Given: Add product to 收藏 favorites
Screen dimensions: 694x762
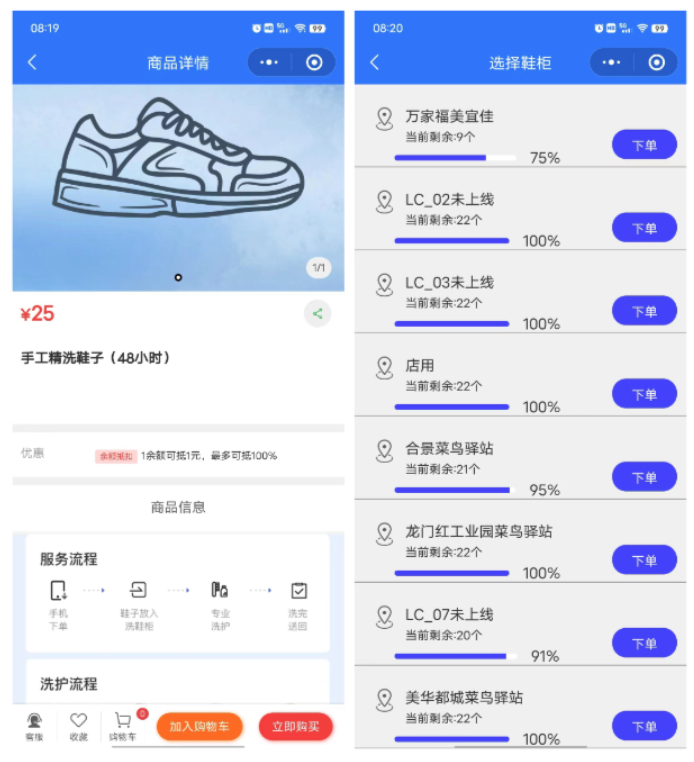Looking at the screenshot, I should pyautogui.click(x=78, y=726).
